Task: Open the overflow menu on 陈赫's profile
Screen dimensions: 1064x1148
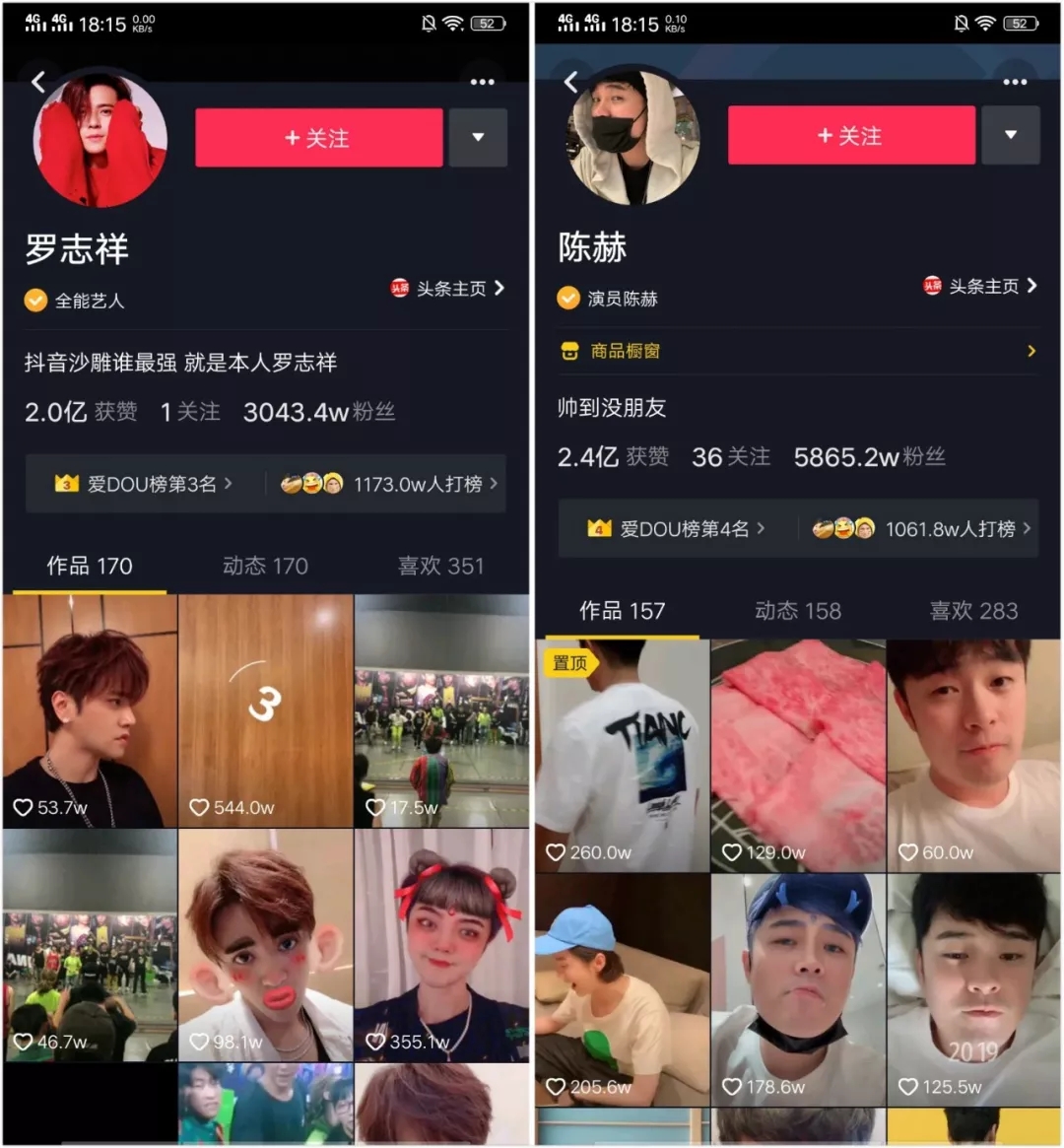Action: tap(1015, 82)
